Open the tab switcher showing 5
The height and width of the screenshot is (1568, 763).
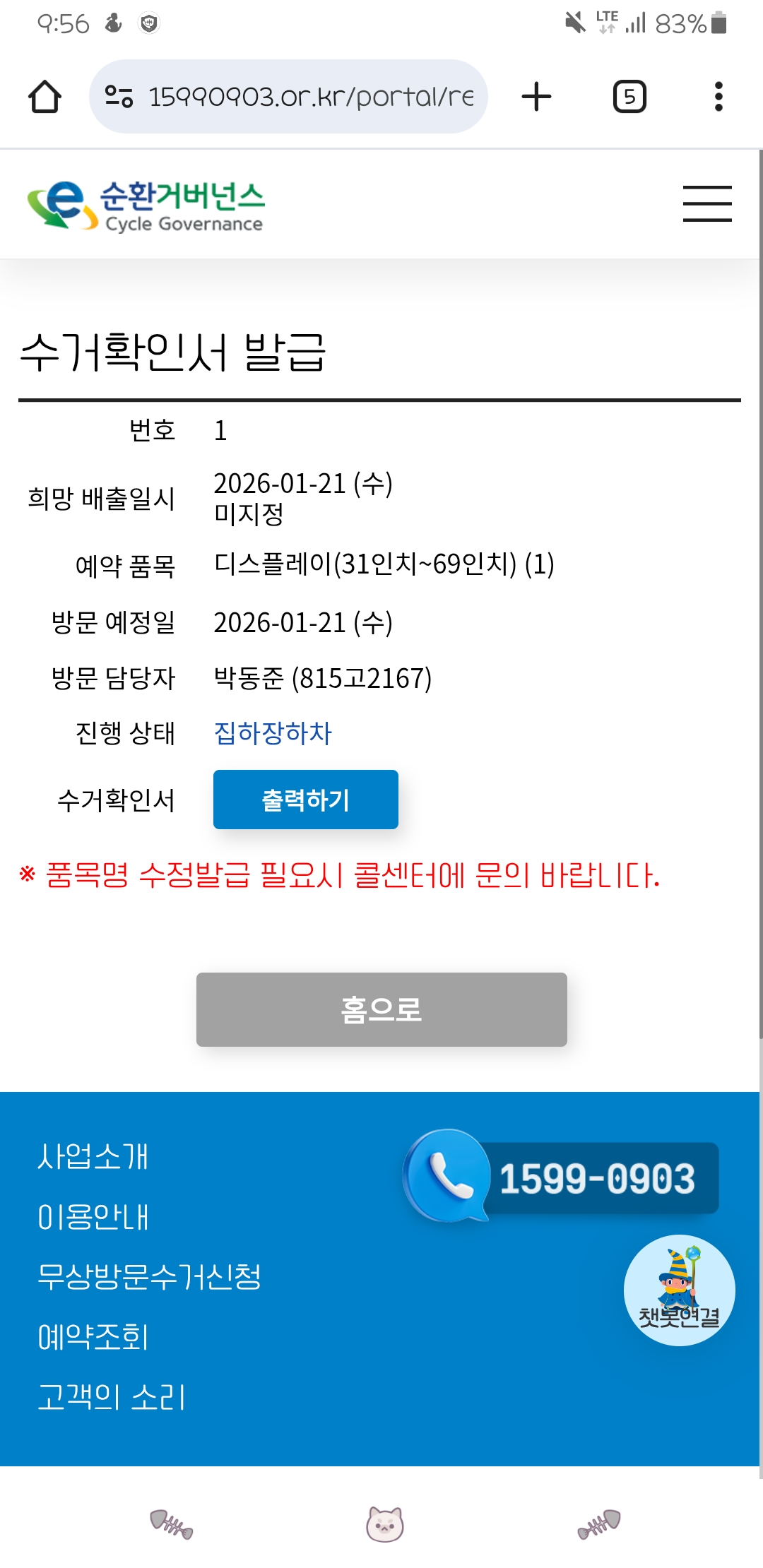629,97
